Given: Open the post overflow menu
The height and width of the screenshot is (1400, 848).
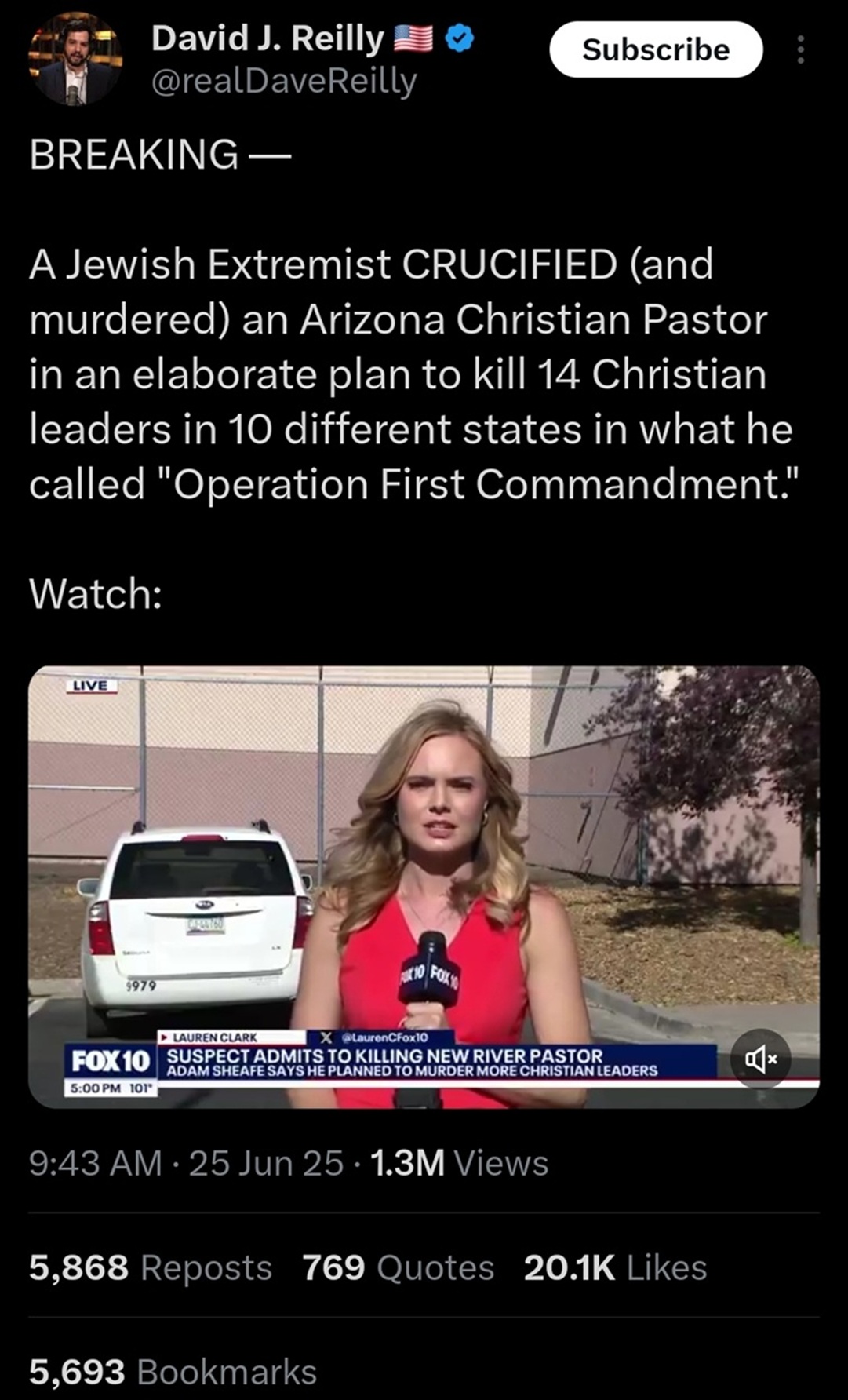Looking at the screenshot, I should click(800, 49).
